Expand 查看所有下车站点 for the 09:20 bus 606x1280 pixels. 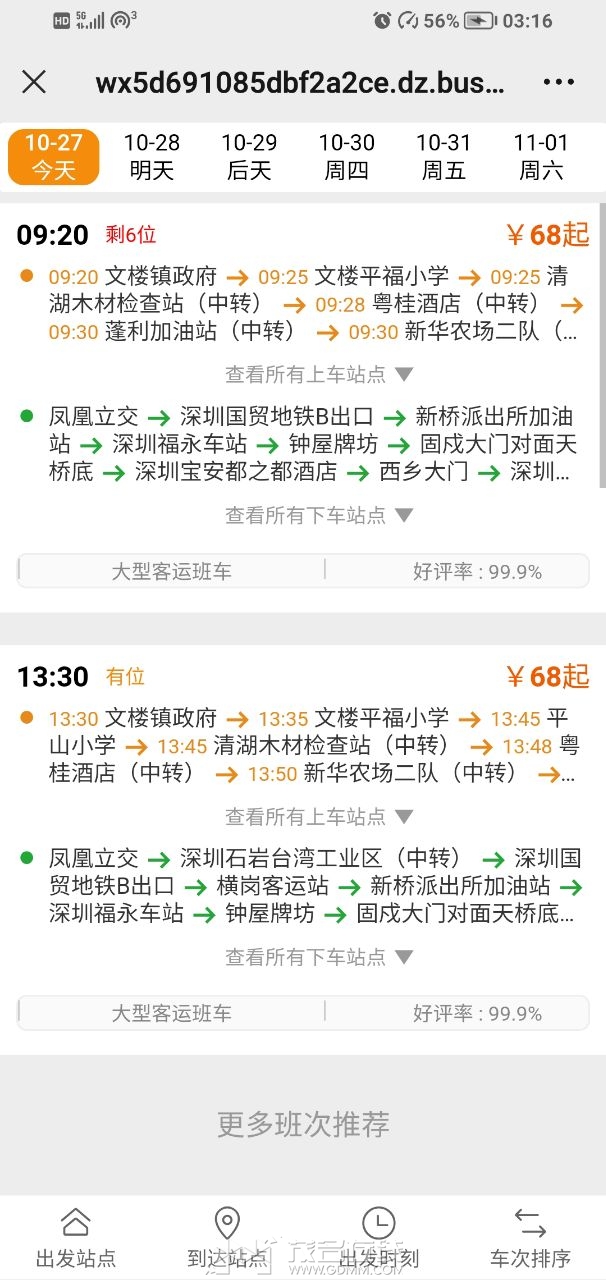(318, 516)
